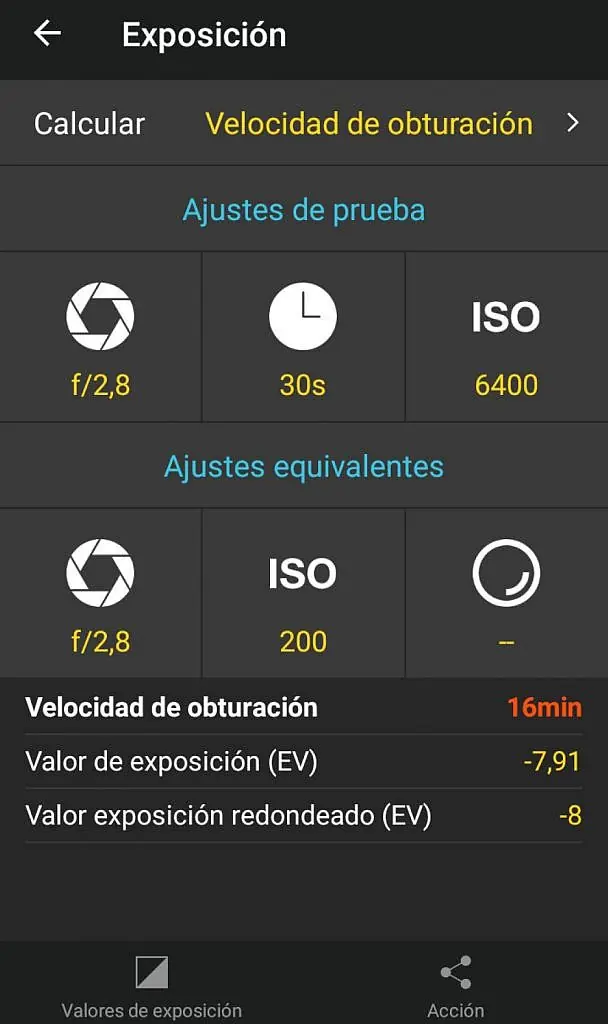Adjust the equivalent aperture under Ajustes equivalentes
The height and width of the screenshot is (1024, 608).
point(100,594)
